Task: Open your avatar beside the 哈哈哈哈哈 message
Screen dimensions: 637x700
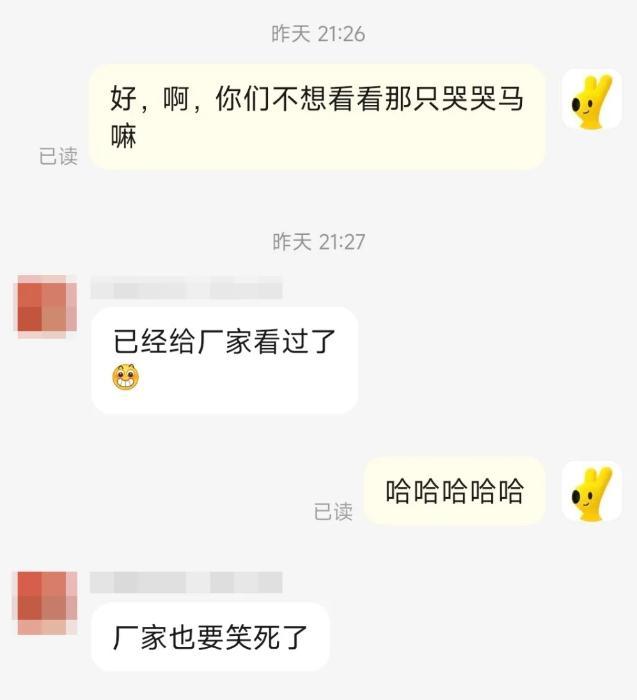Action: (591, 491)
